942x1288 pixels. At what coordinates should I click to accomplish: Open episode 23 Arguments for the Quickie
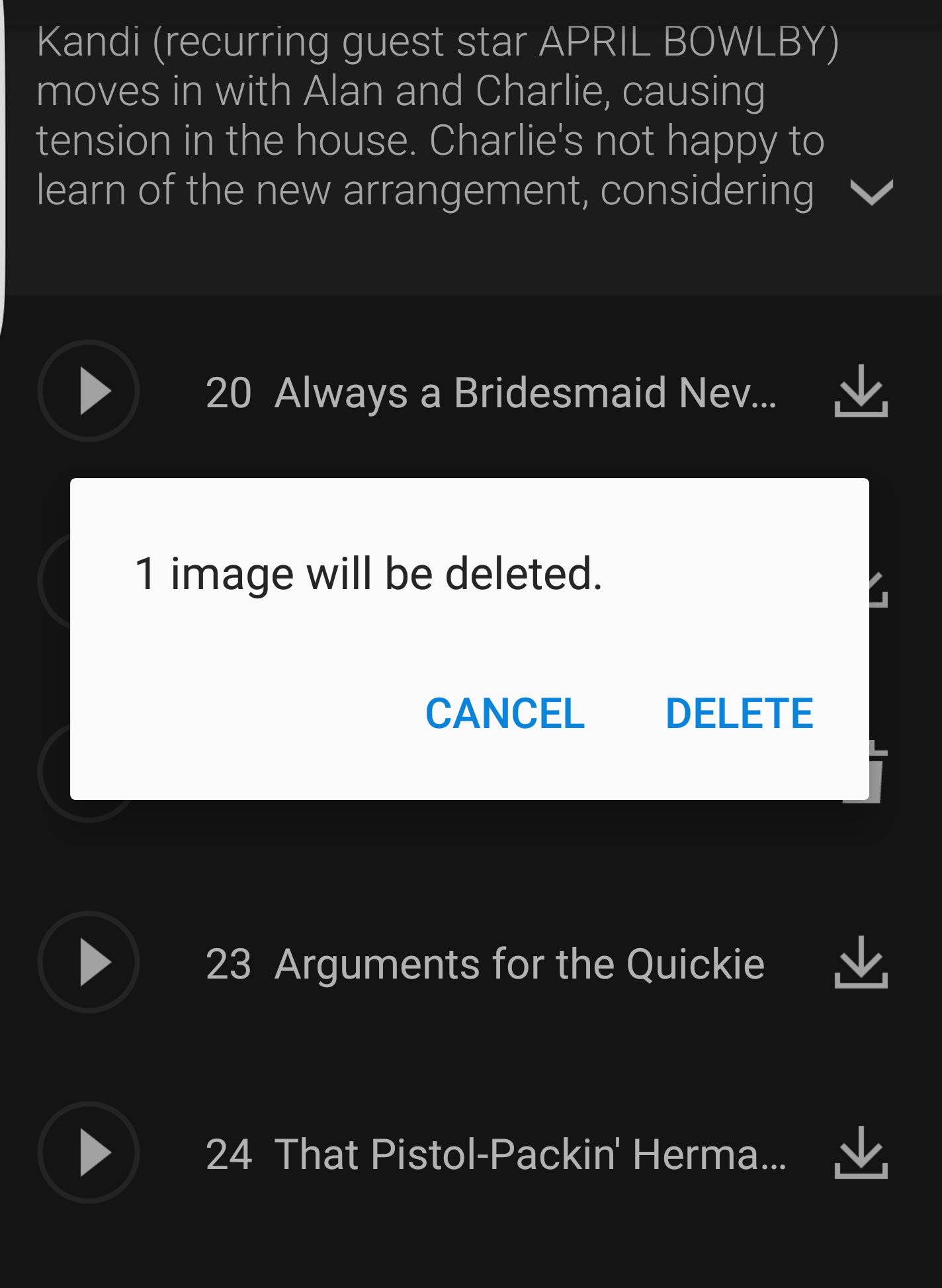click(486, 963)
